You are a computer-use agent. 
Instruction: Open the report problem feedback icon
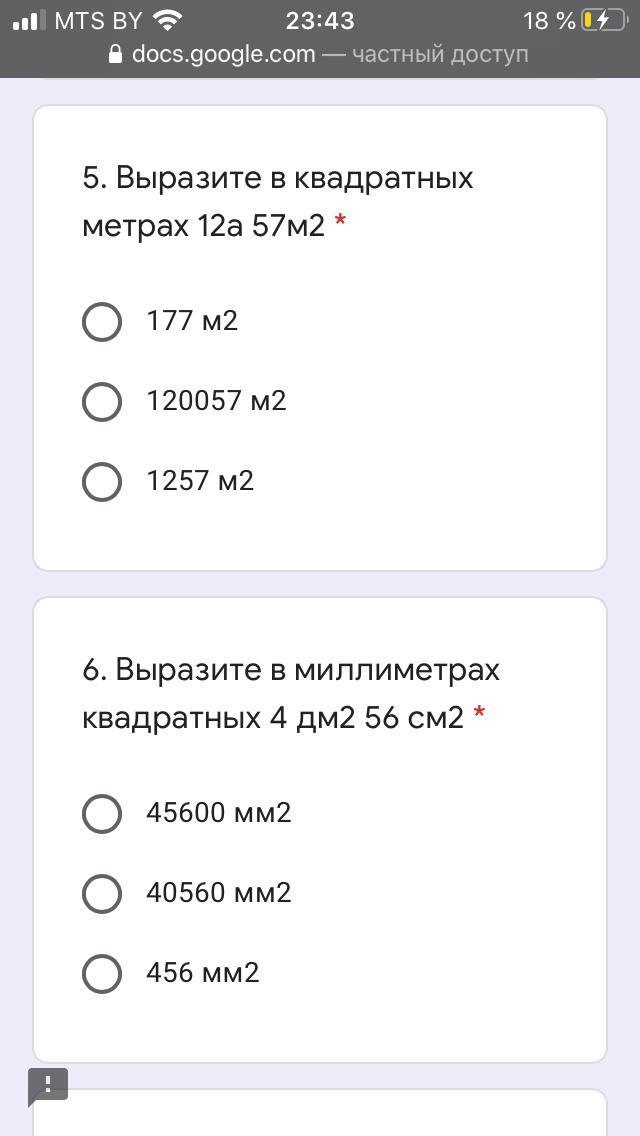(47, 1086)
